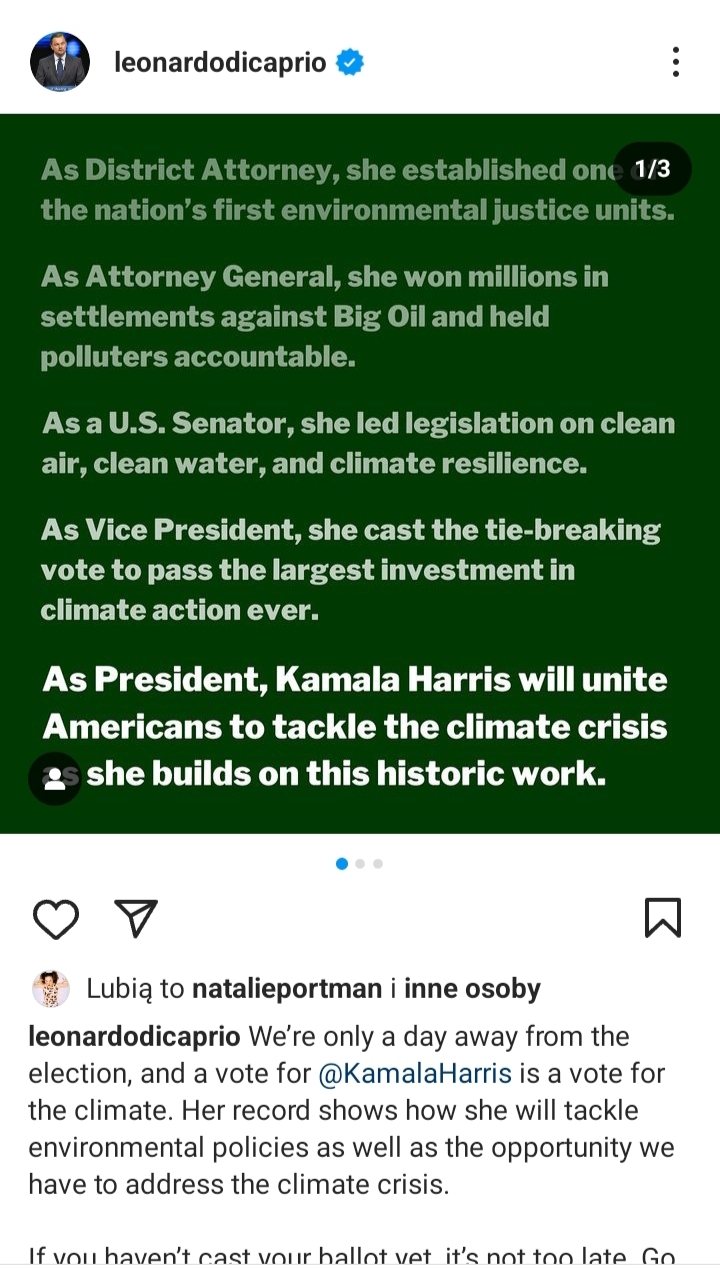Like this post with the heart
The image size is (720, 1269).
(56, 918)
